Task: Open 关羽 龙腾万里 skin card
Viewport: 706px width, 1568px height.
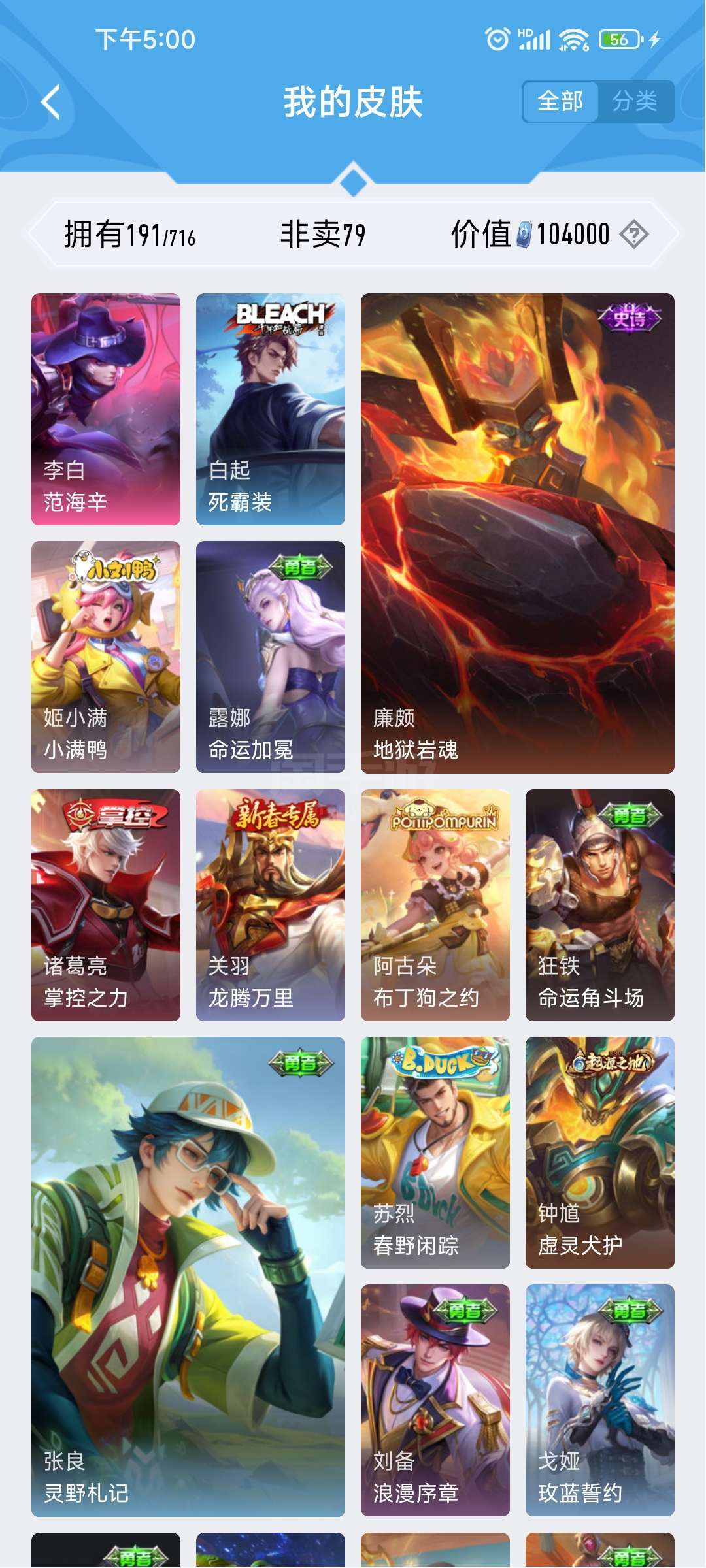Action: (271, 905)
